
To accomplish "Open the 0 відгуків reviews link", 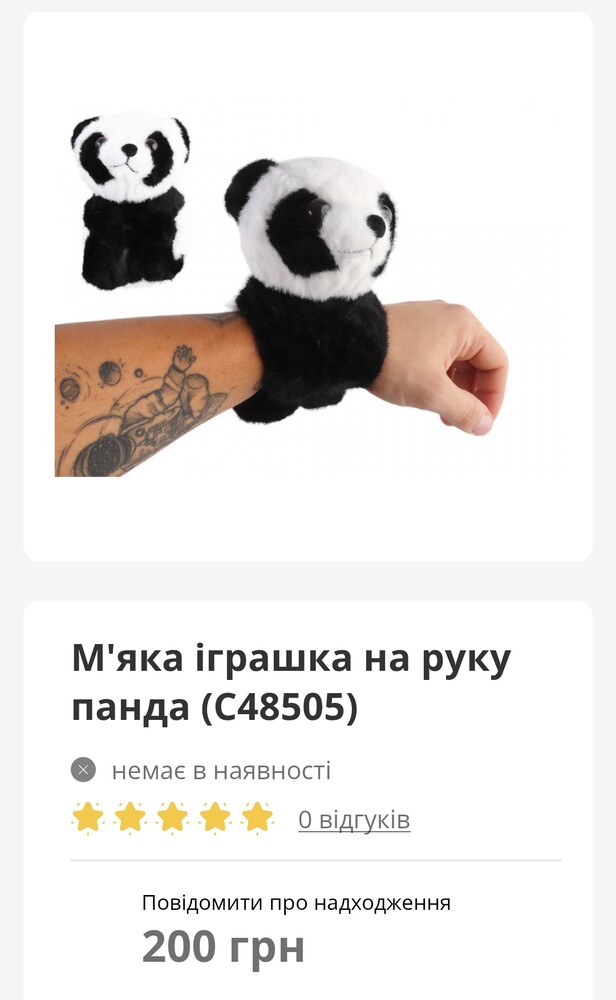I will pos(354,820).
